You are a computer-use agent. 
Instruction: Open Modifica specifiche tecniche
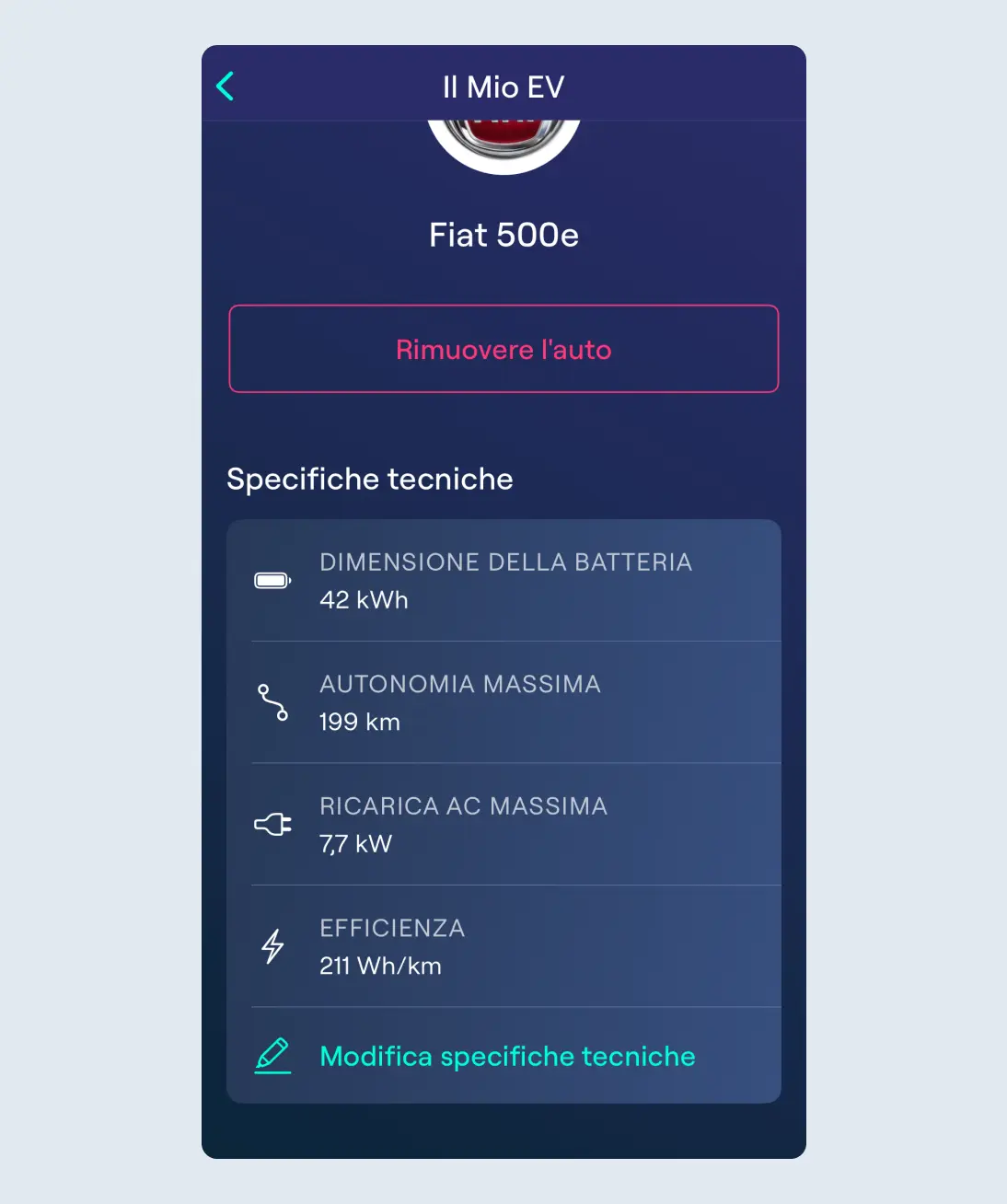point(506,1056)
